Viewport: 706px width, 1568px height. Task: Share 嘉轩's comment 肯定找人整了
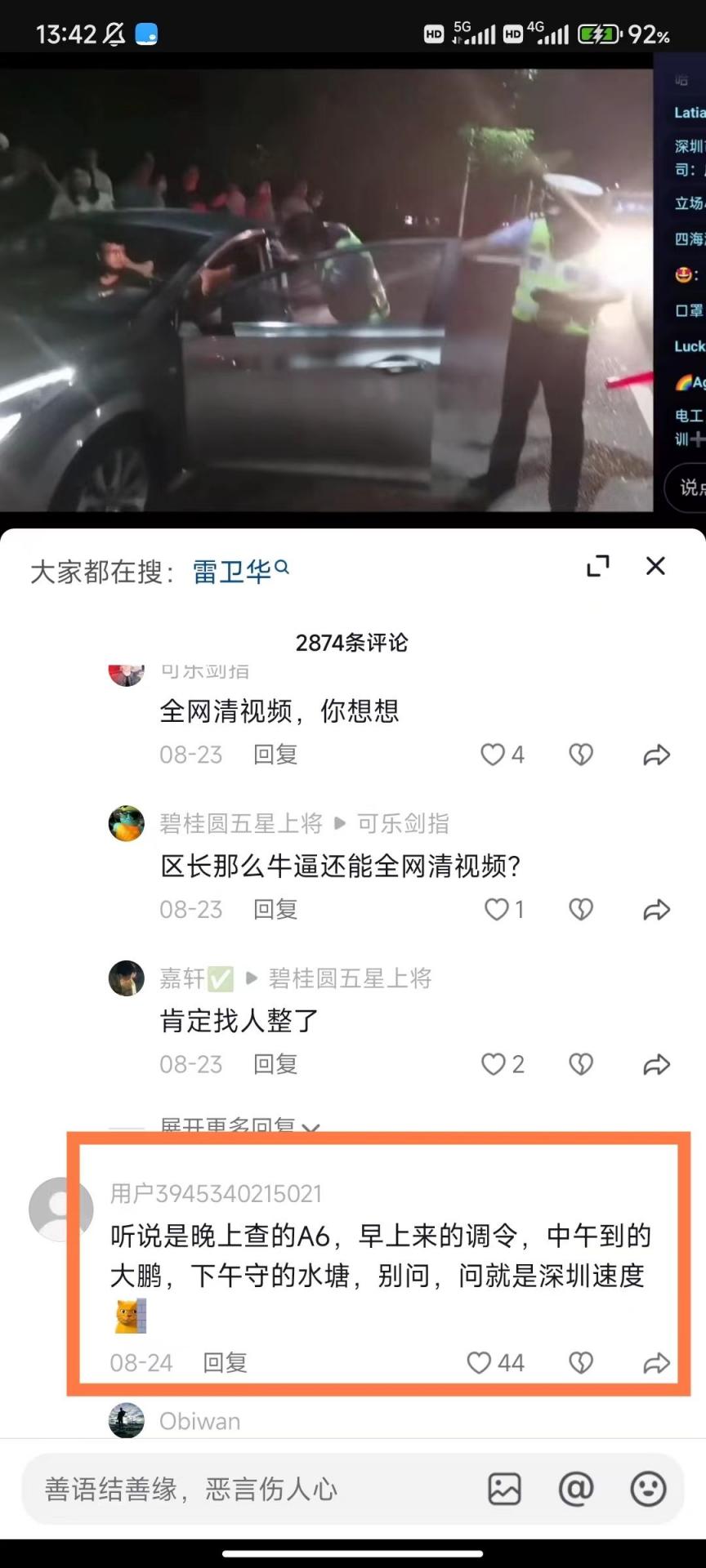pyautogui.click(x=656, y=1064)
